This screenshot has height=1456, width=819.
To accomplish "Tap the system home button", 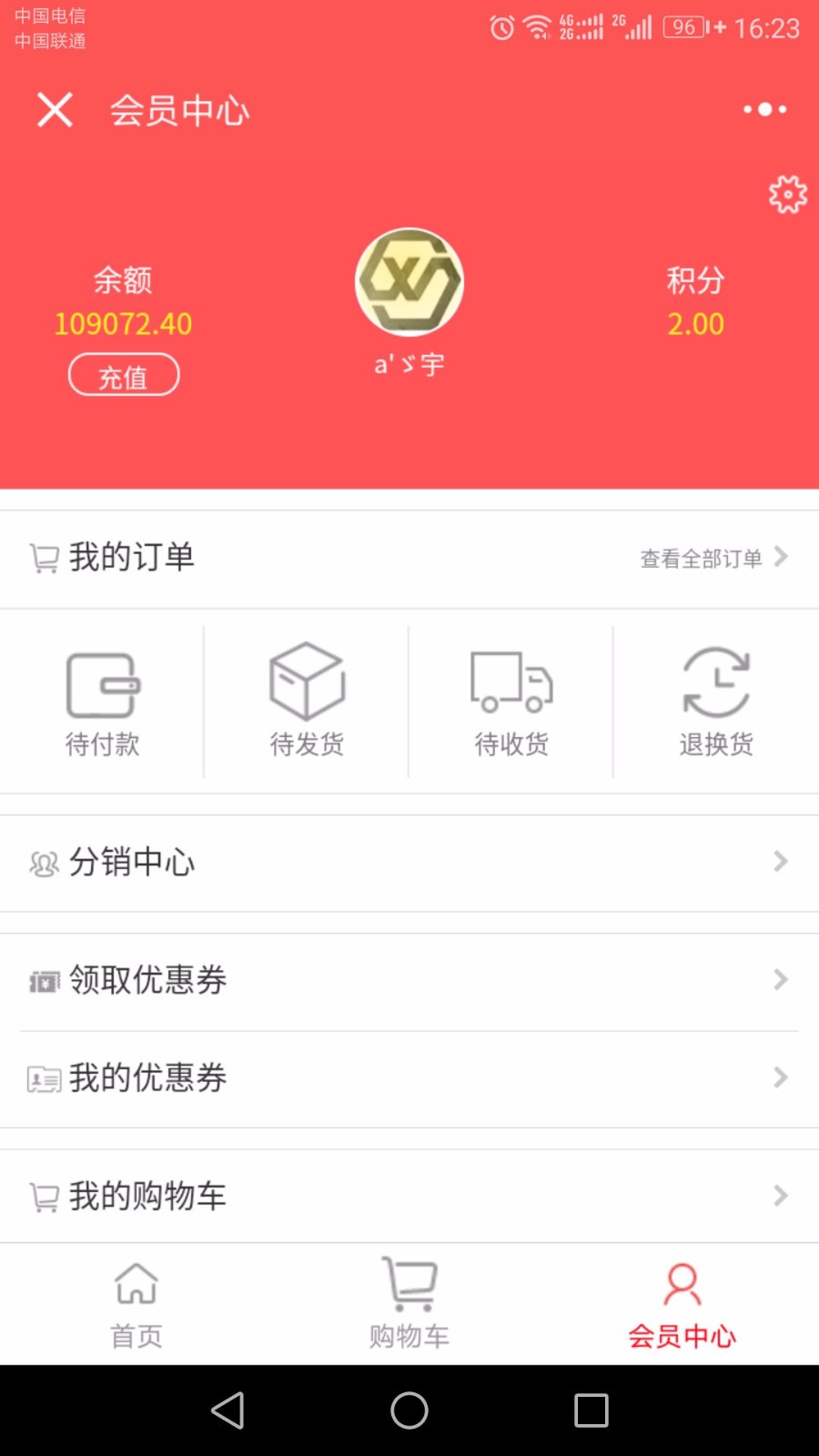I will point(409,1410).
